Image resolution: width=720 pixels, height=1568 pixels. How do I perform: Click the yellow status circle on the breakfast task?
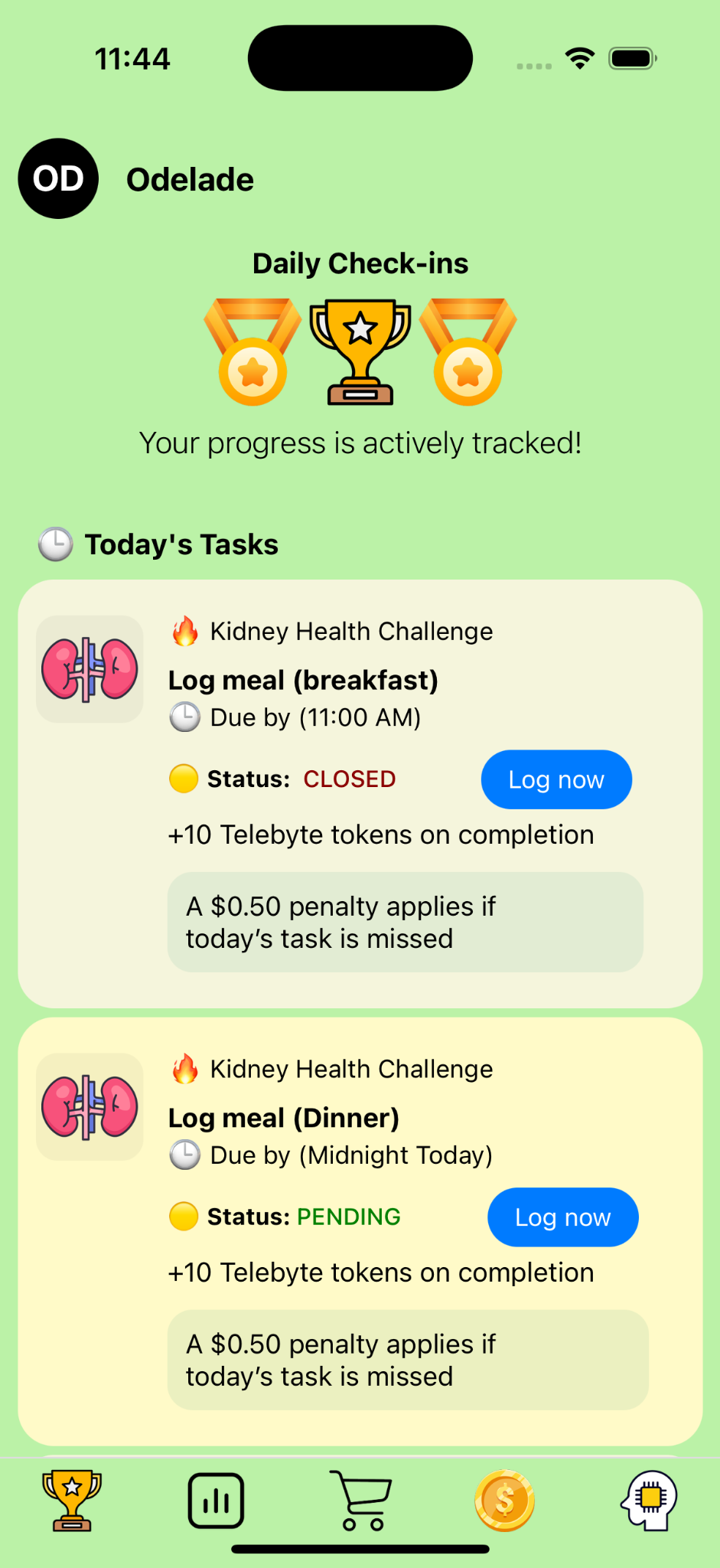click(x=183, y=779)
